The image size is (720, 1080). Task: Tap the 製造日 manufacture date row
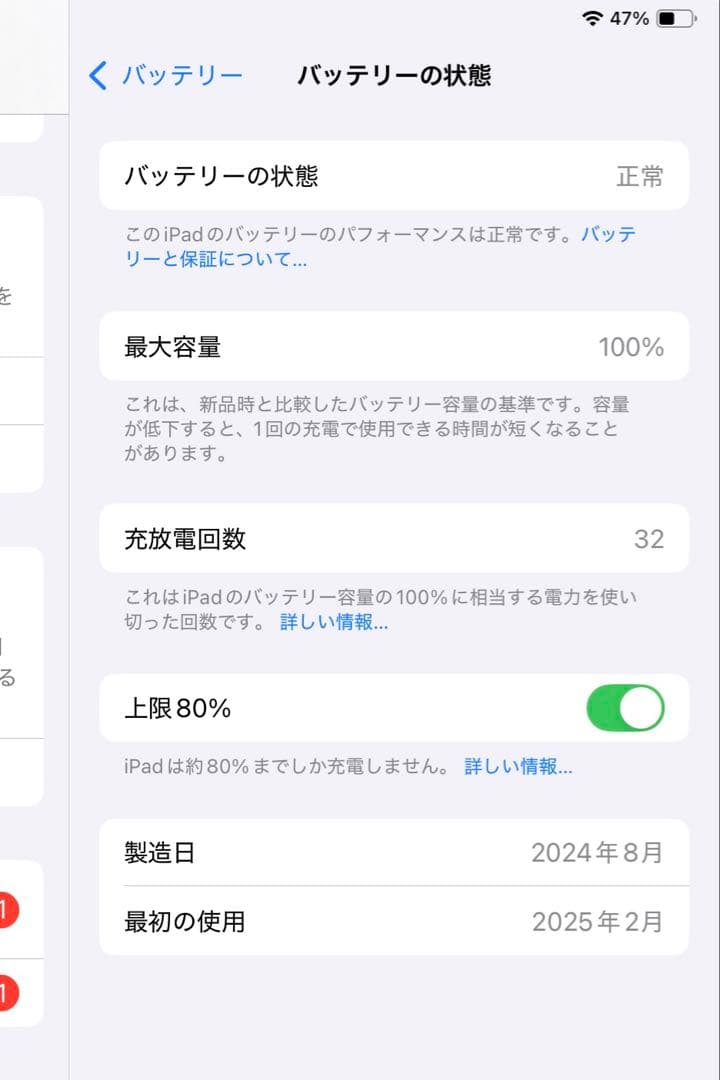[394, 852]
